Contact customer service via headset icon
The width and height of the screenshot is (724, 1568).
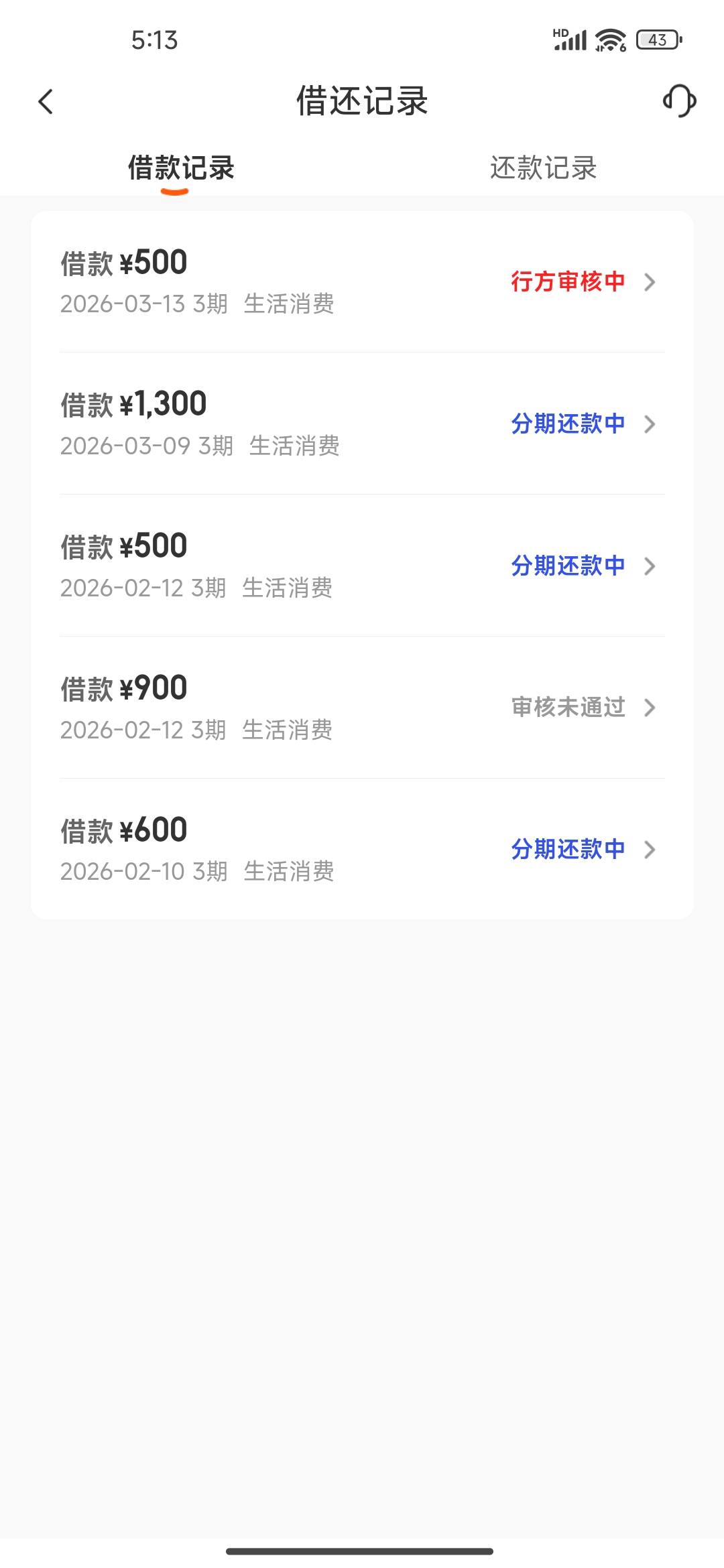679,101
